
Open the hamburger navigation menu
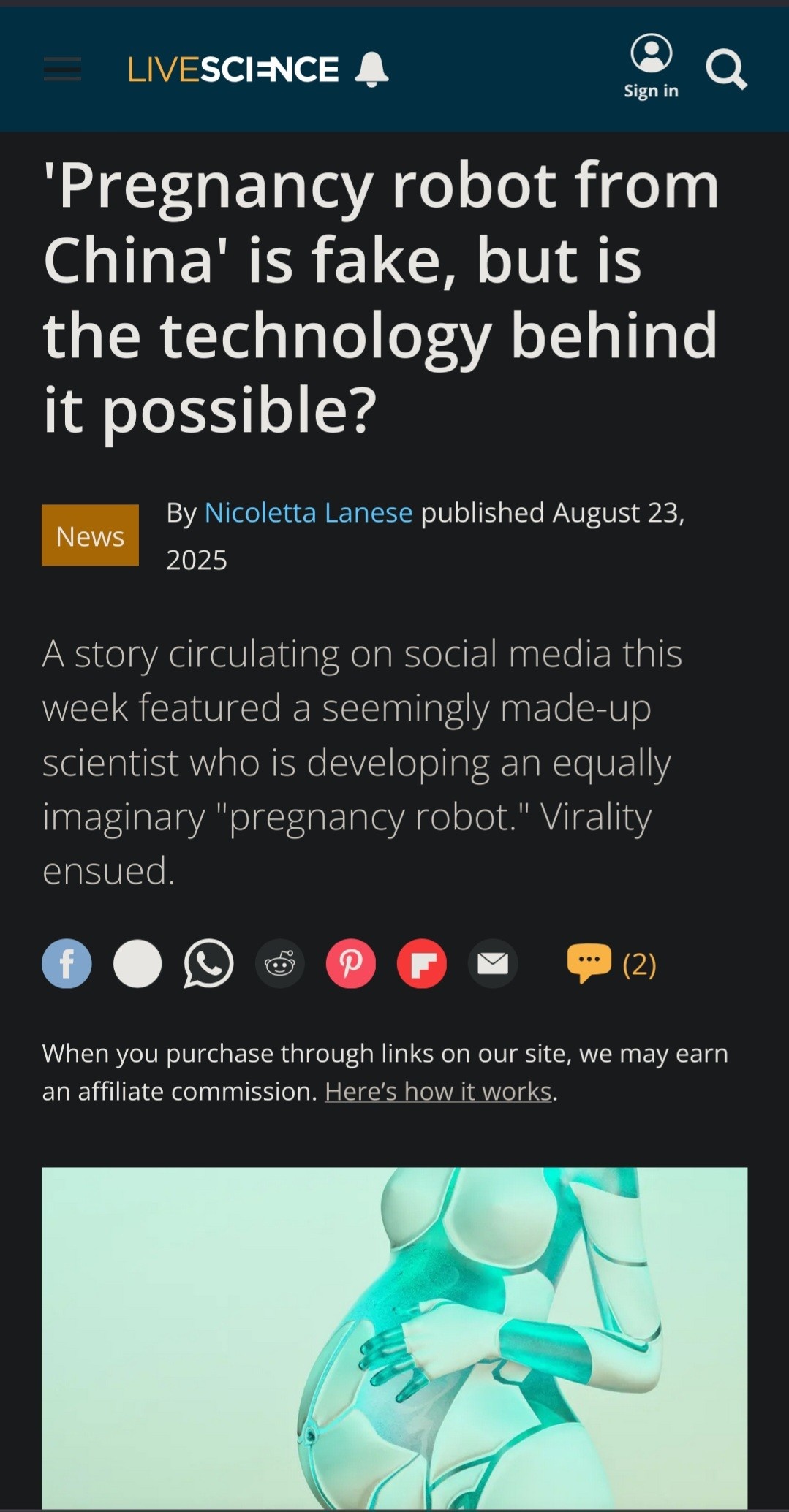click(62, 69)
